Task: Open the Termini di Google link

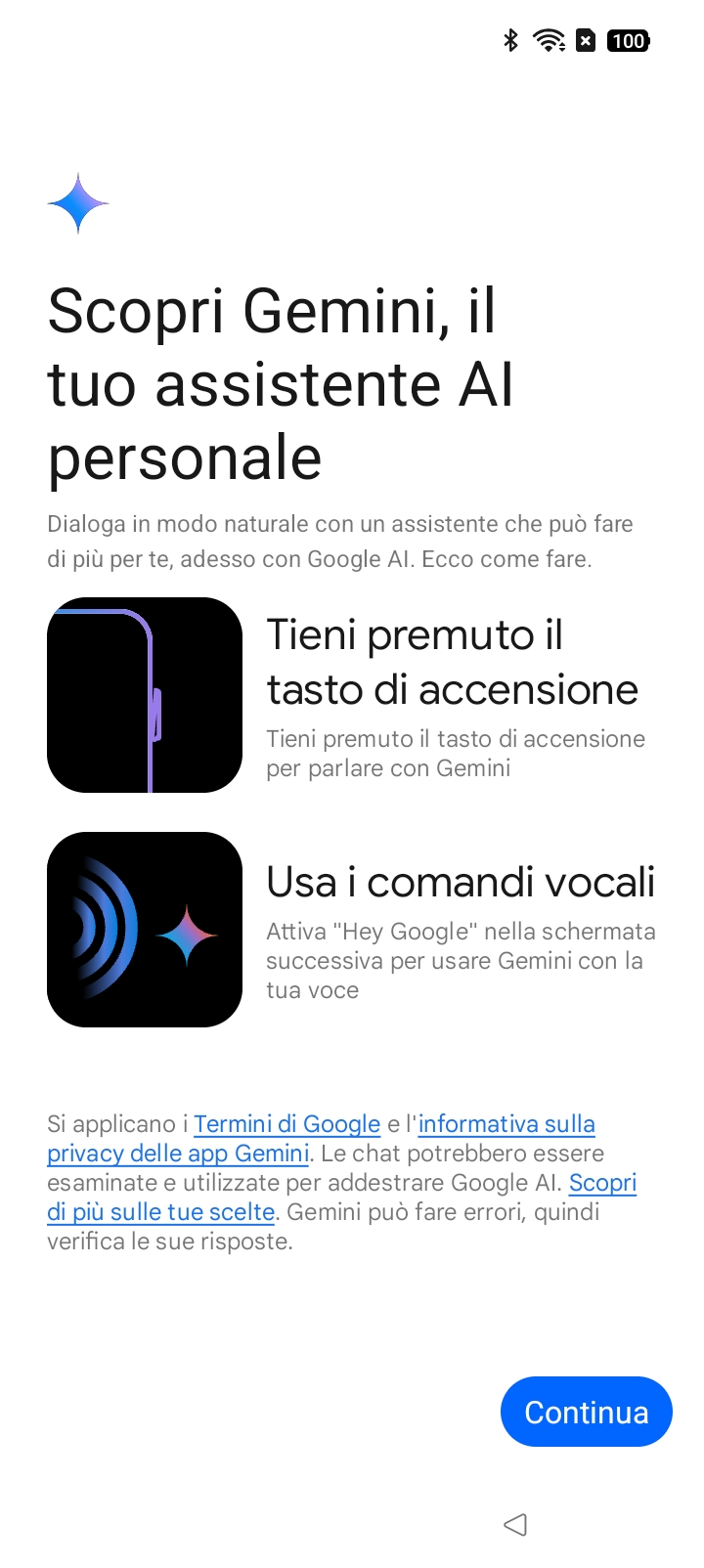Action: [x=286, y=1124]
